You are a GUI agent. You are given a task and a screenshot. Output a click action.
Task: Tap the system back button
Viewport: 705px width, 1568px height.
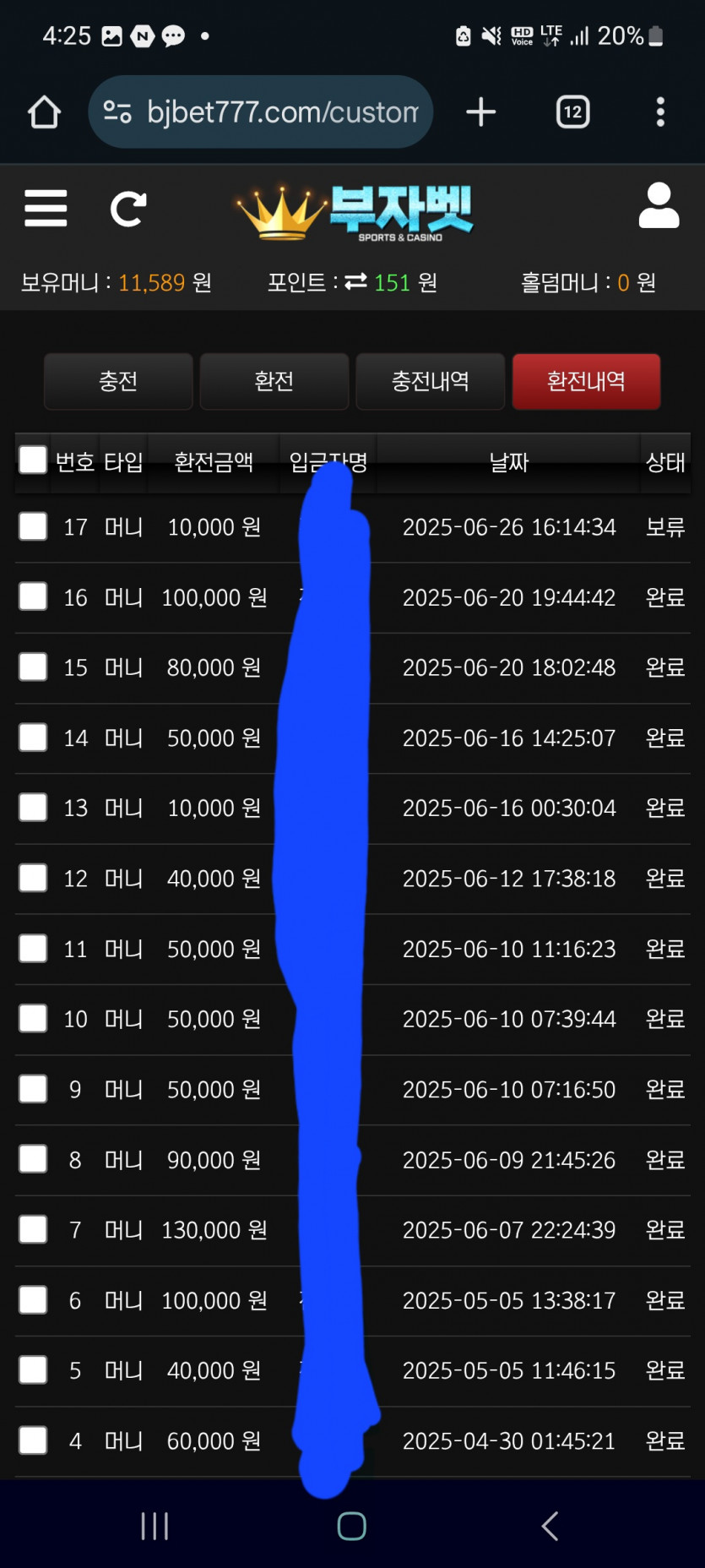[550, 1526]
